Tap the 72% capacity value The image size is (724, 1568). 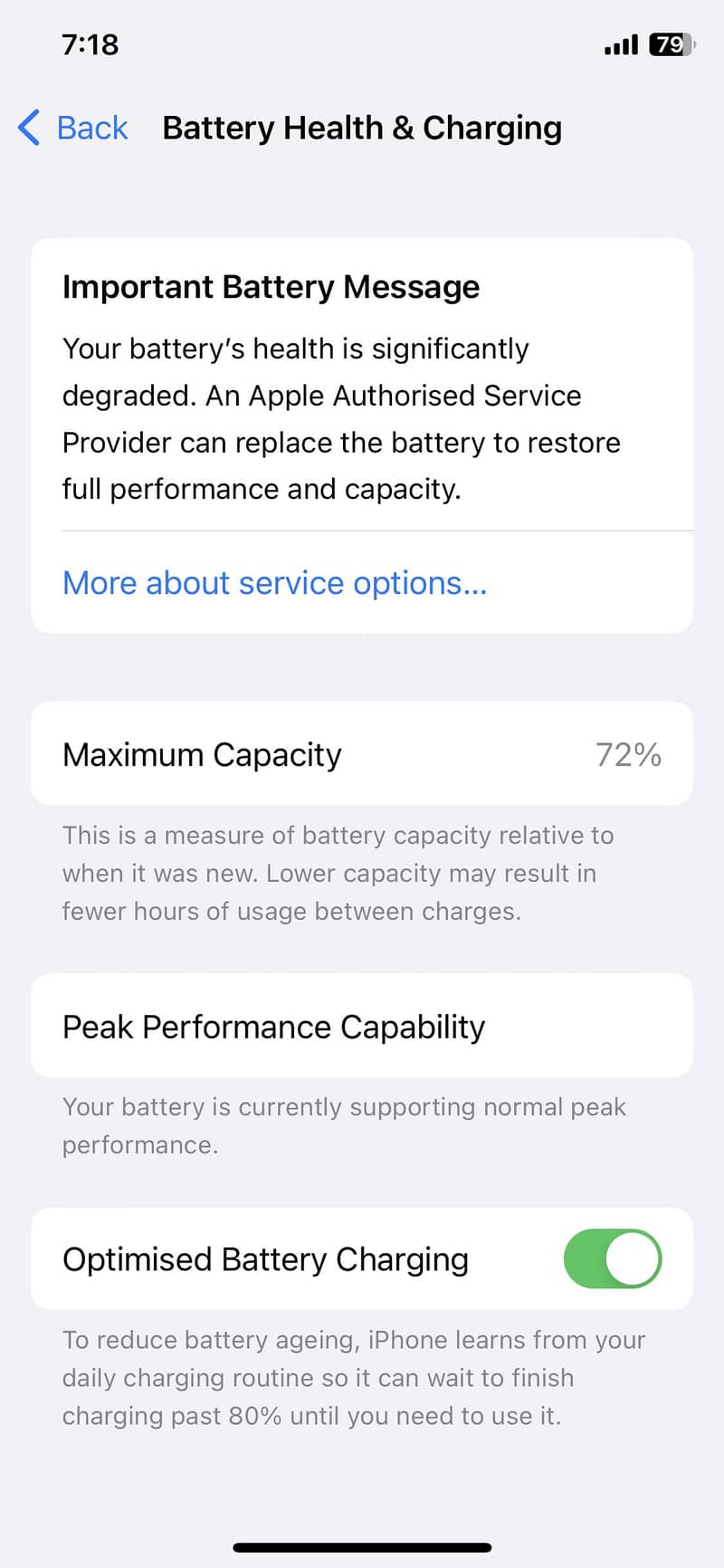coord(629,754)
